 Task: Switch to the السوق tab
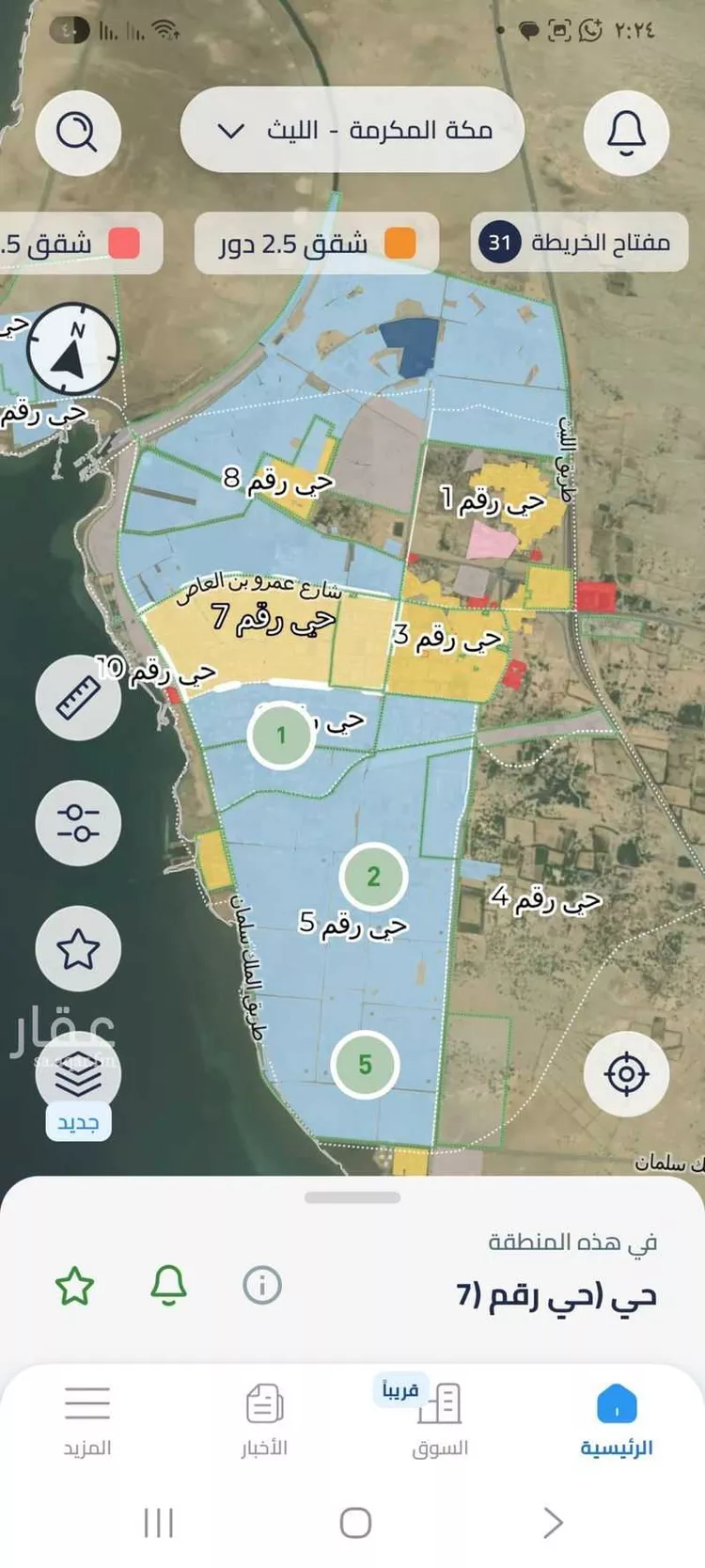point(439,1420)
